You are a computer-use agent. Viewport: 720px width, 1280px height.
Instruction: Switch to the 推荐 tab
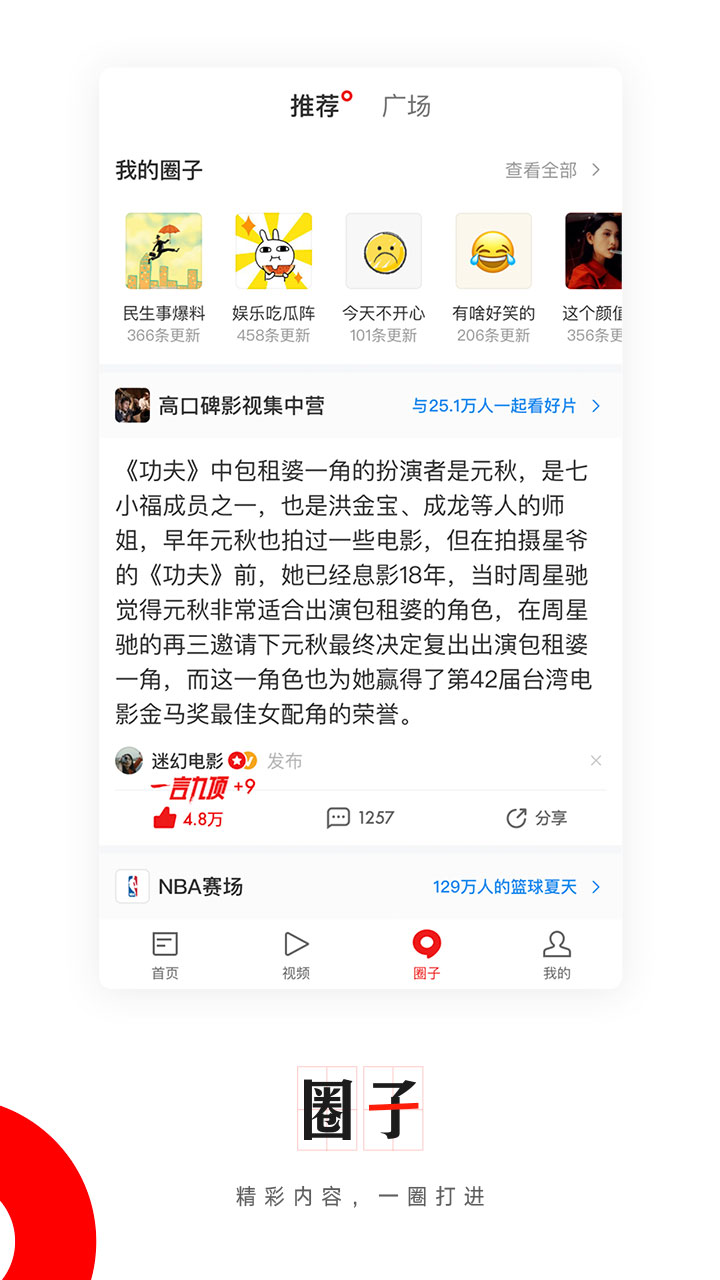pyautogui.click(x=315, y=105)
